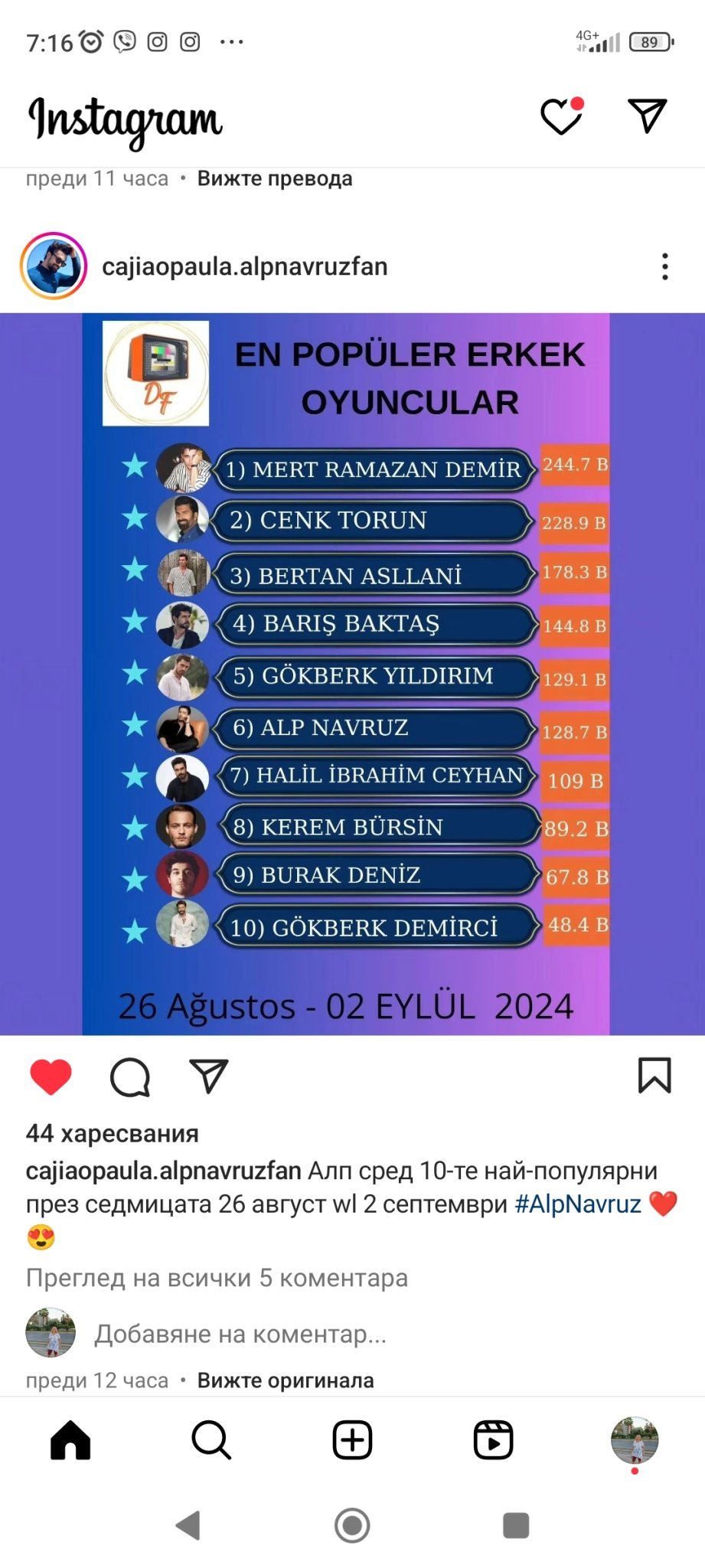Open comments with the speech bubble icon
This screenshot has height=1568, width=705.
pos(130,1076)
